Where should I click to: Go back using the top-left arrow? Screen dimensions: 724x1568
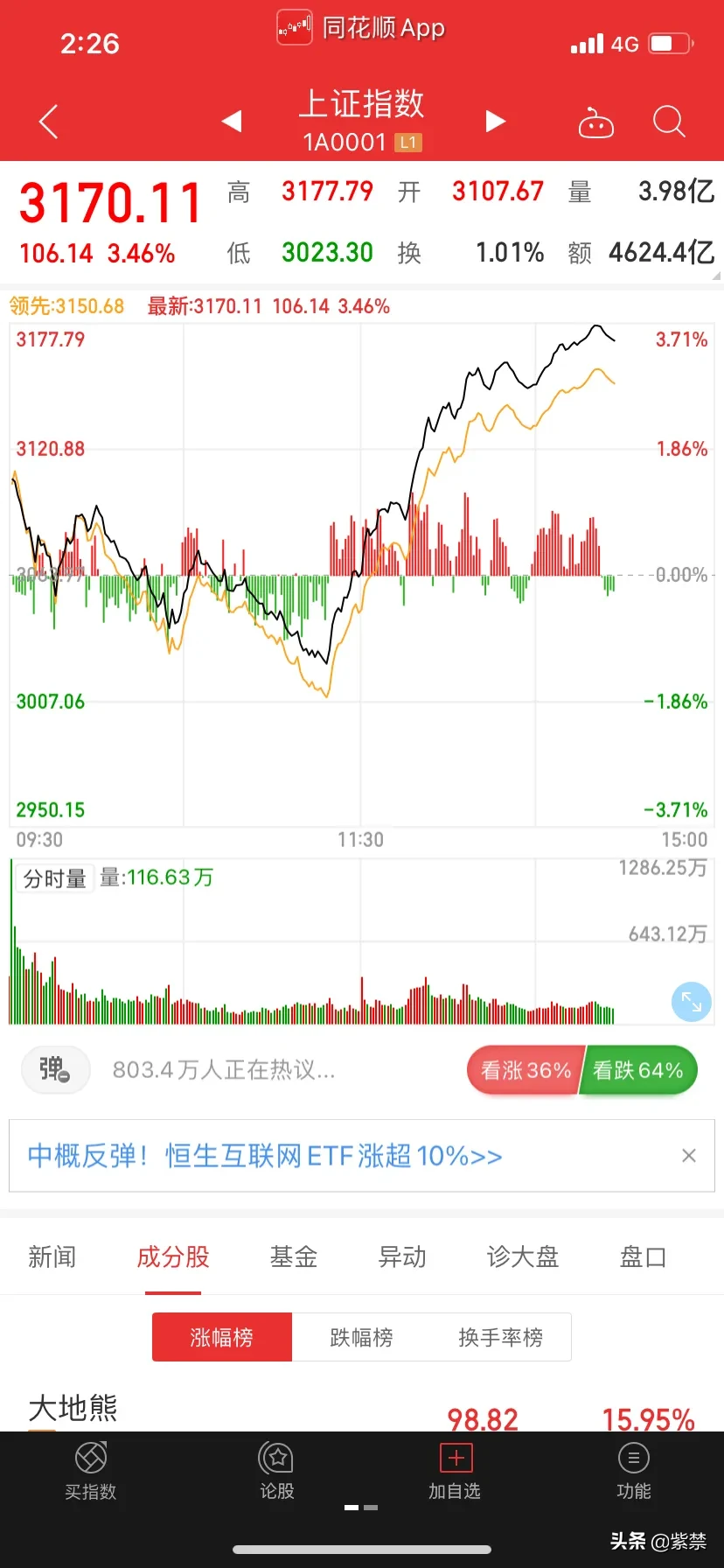[x=49, y=122]
